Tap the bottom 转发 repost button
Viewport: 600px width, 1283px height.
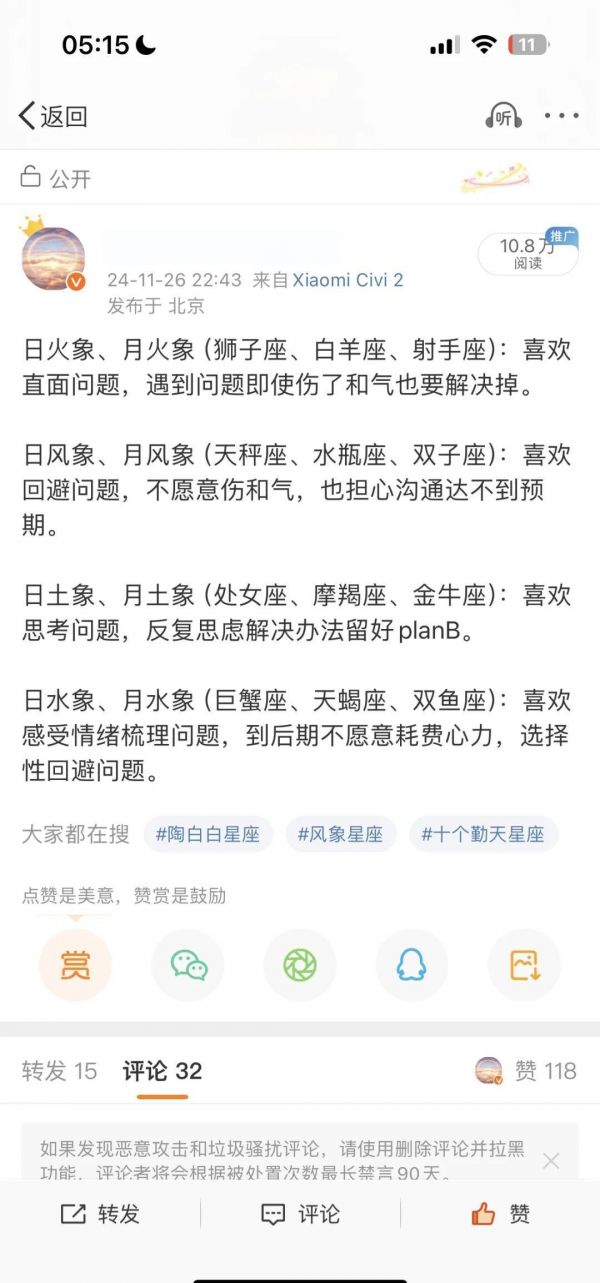(100, 1214)
